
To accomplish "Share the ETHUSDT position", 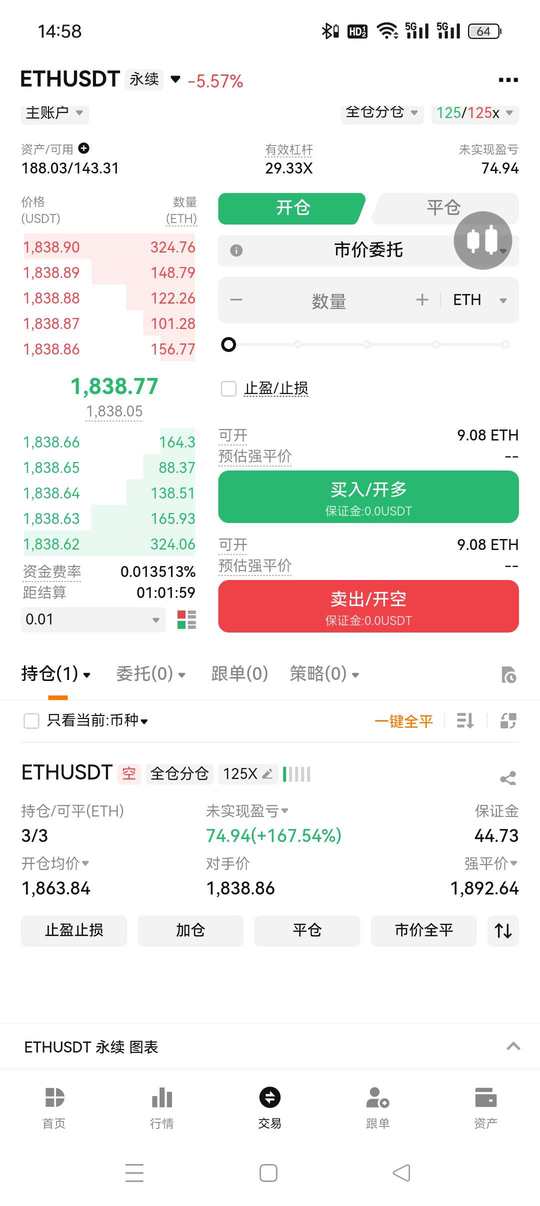I will [508, 778].
